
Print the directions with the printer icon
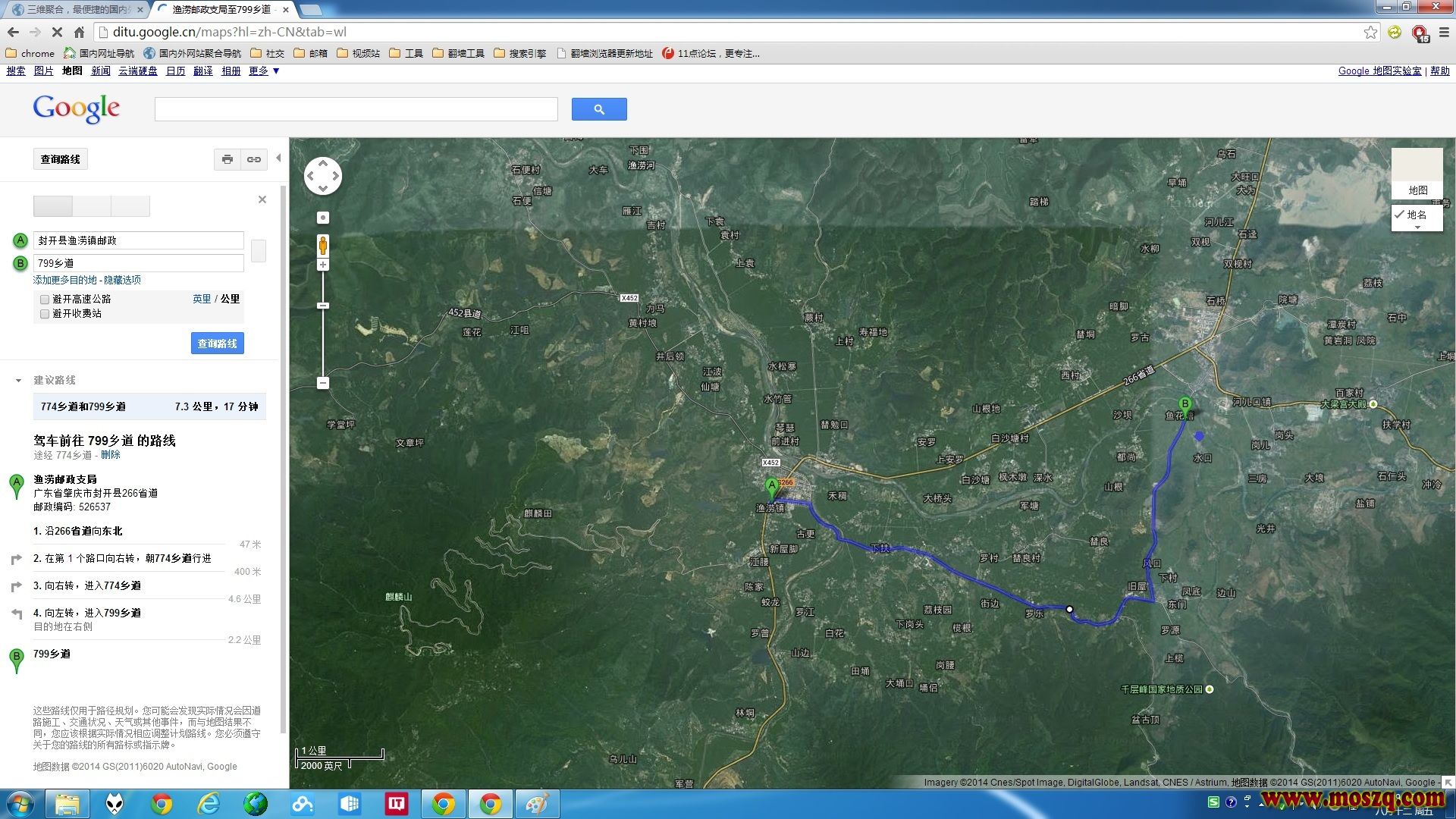click(x=227, y=159)
